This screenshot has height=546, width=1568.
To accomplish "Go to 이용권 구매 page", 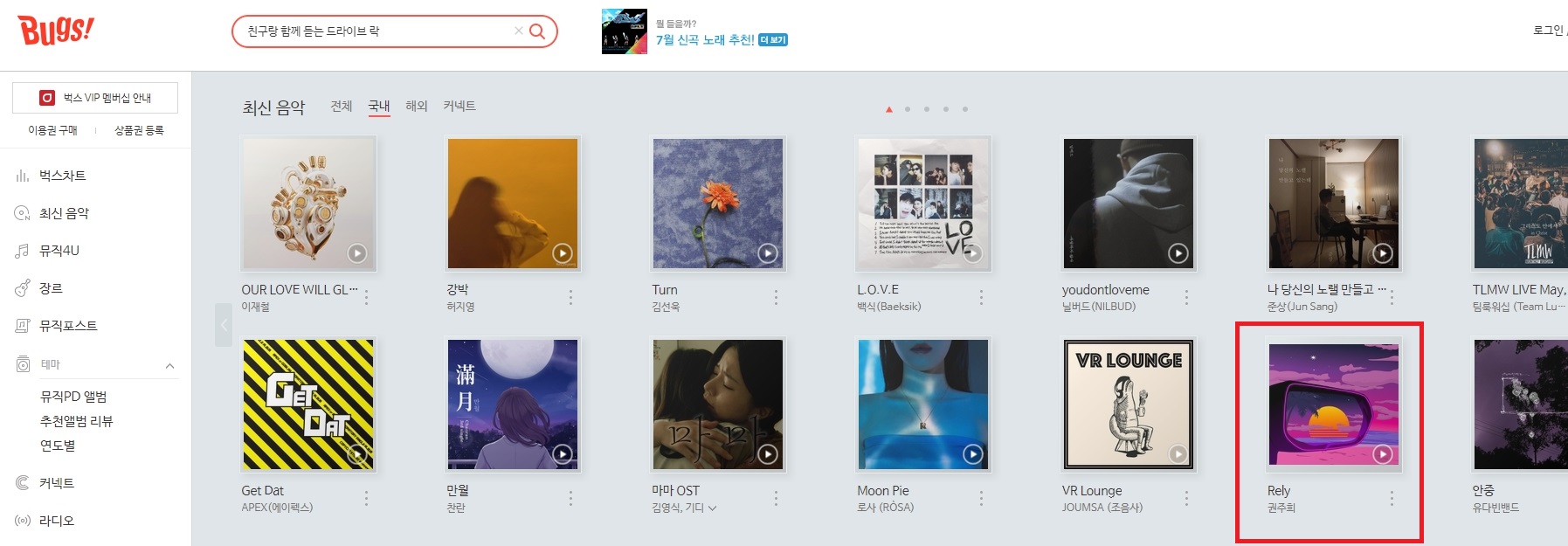I will tap(52, 130).
